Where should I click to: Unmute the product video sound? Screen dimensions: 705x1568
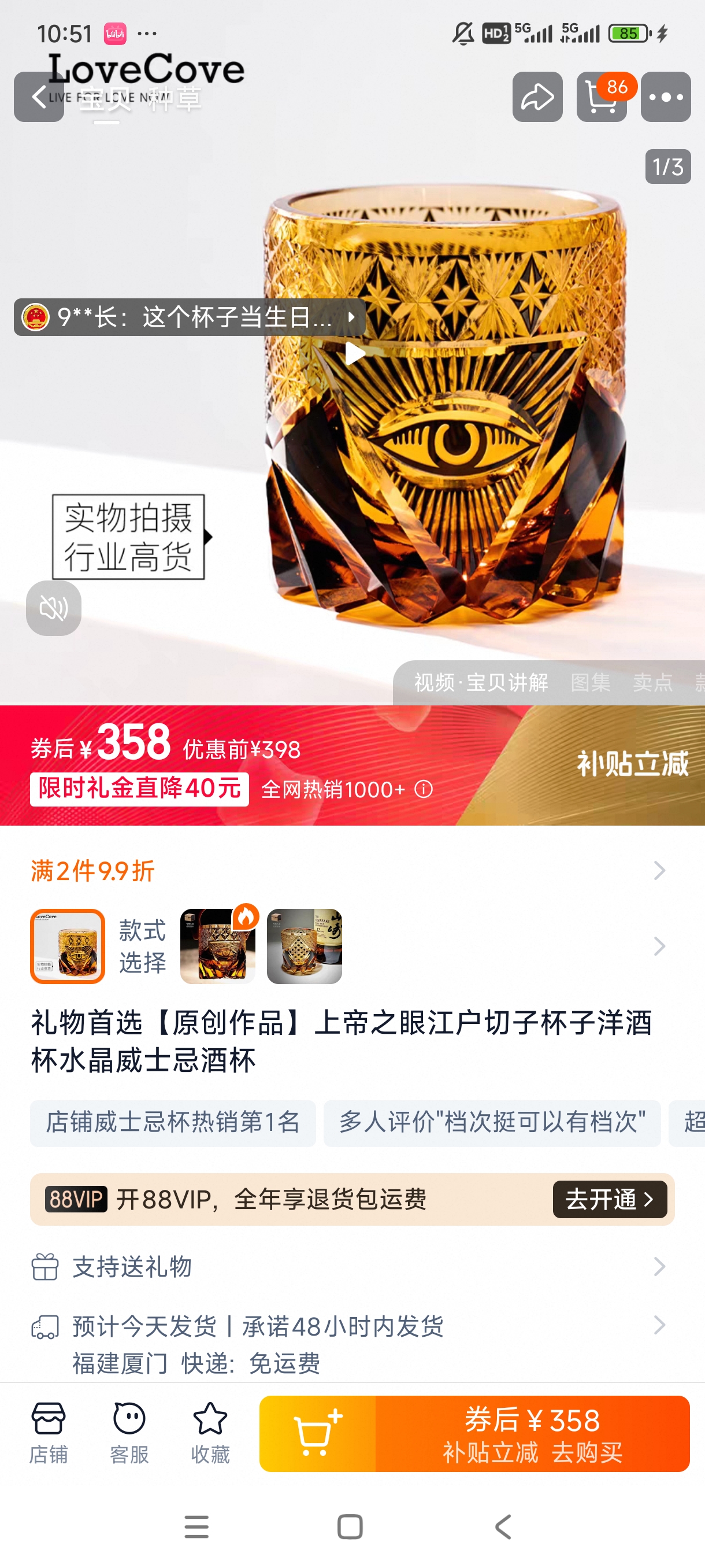(54, 608)
